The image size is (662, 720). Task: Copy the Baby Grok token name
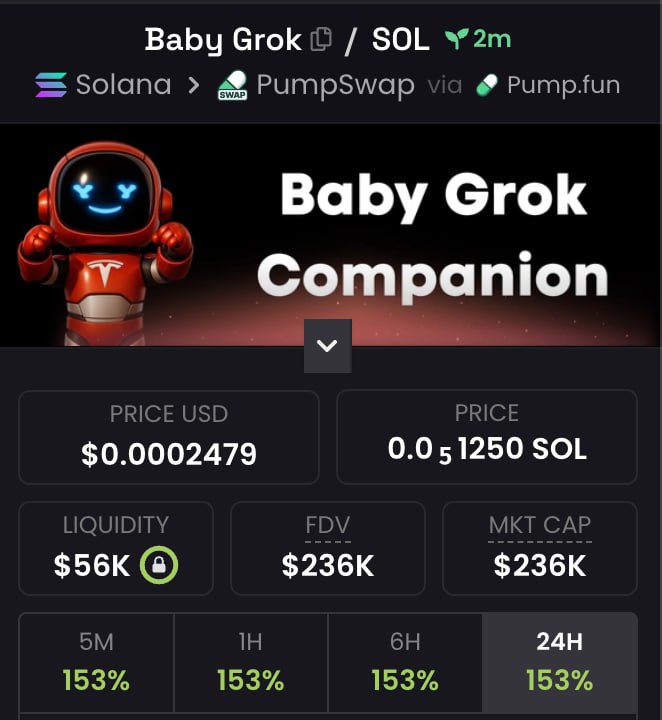[x=321, y=40]
